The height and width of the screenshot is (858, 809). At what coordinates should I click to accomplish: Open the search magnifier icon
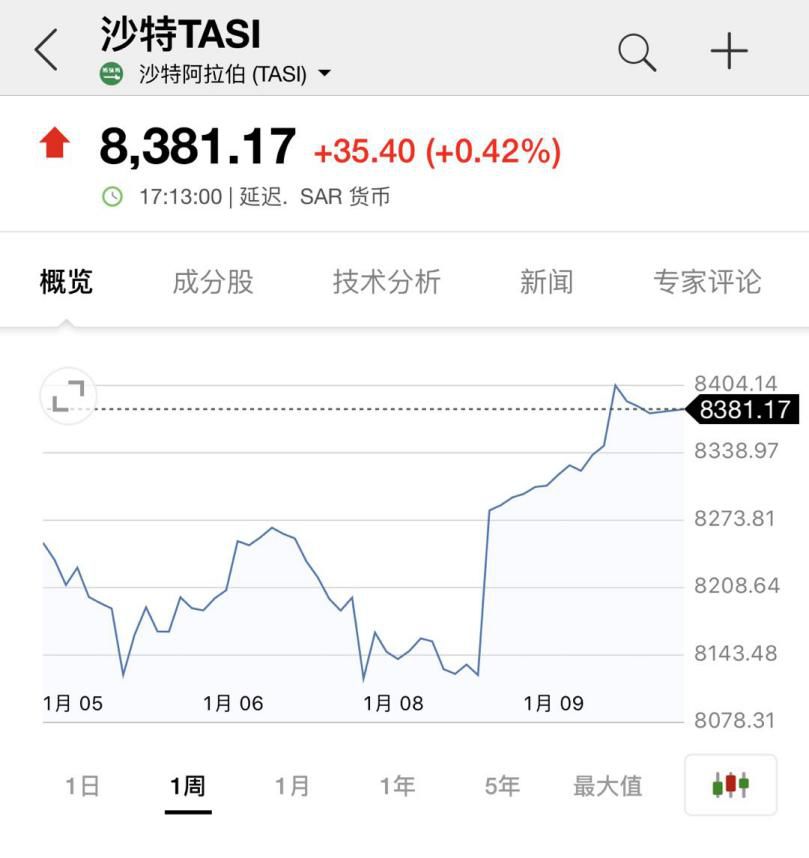tap(637, 52)
